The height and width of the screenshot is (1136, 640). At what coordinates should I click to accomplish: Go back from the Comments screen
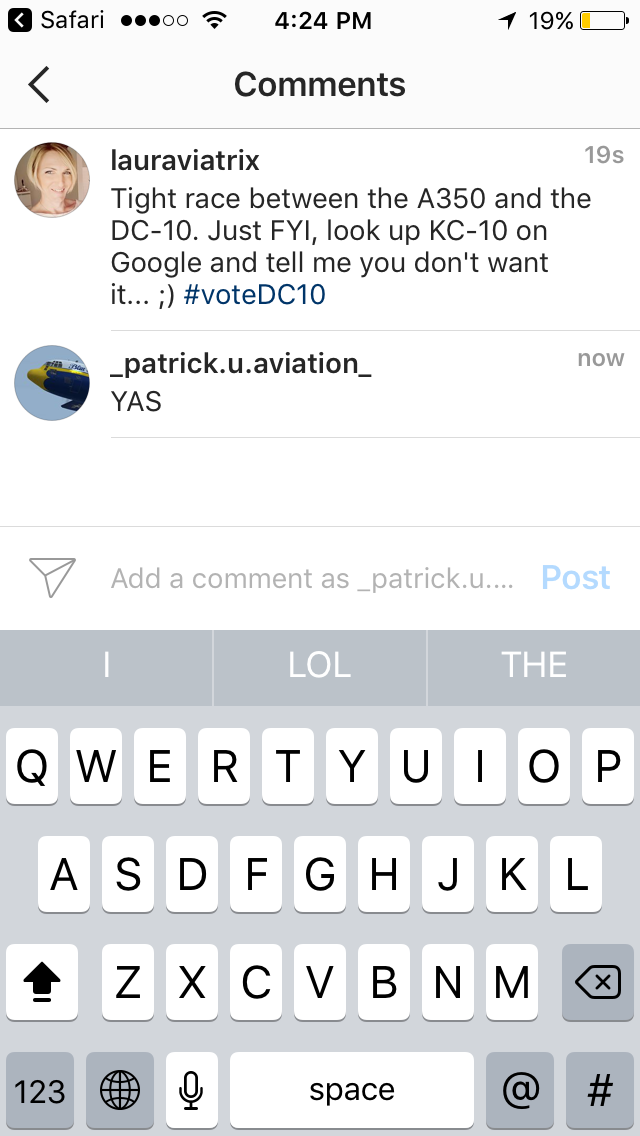pyautogui.click(x=39, y=85)
